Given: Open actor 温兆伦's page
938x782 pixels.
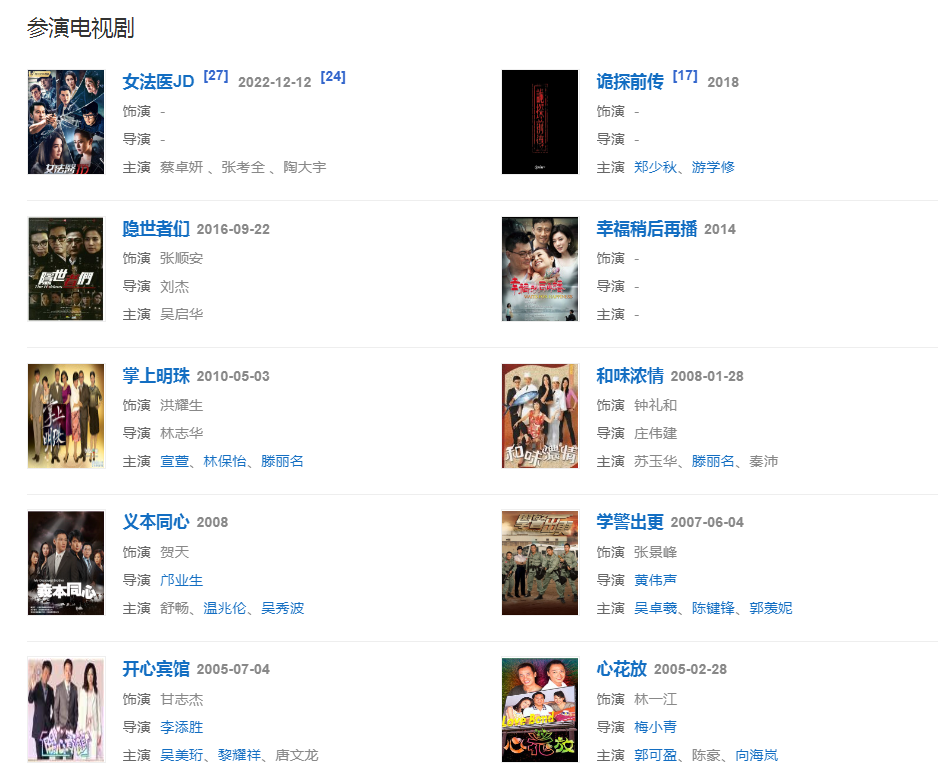Looking at the screenshot, I should coord(224,608).
